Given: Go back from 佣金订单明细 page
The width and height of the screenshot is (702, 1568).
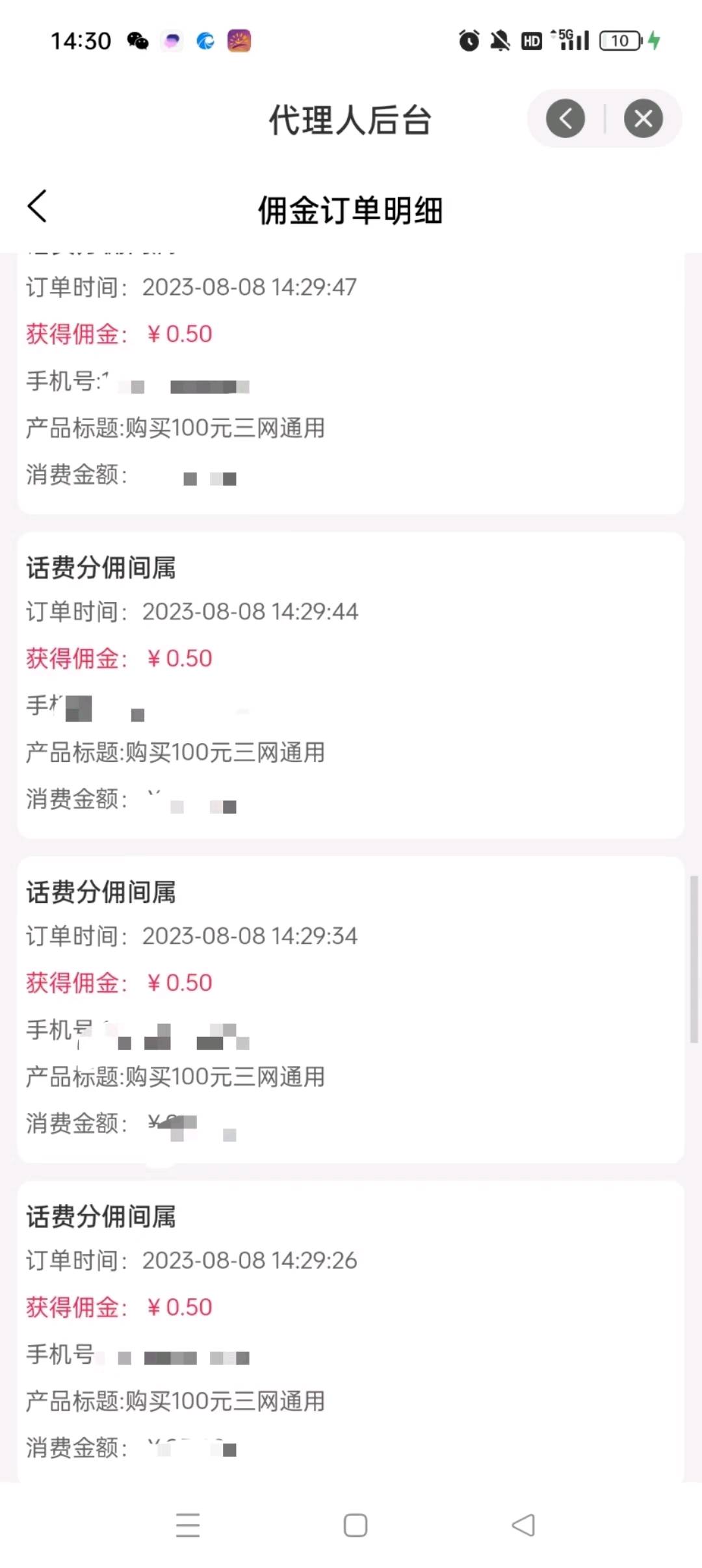Looking at the screenshot, I should coord(37,207).
